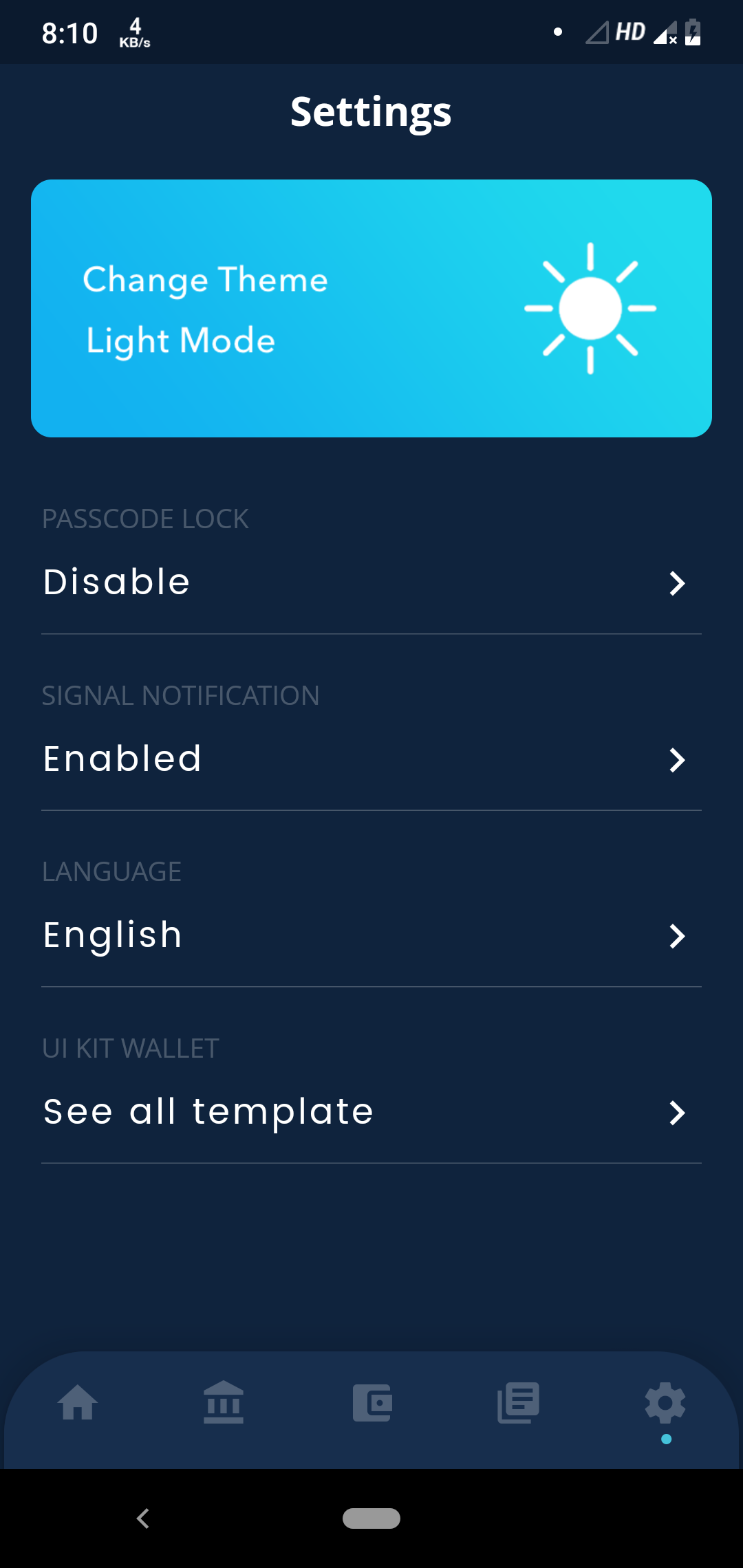Switch to the bank building tab
743x1568 pixels.
point(224,1403)
